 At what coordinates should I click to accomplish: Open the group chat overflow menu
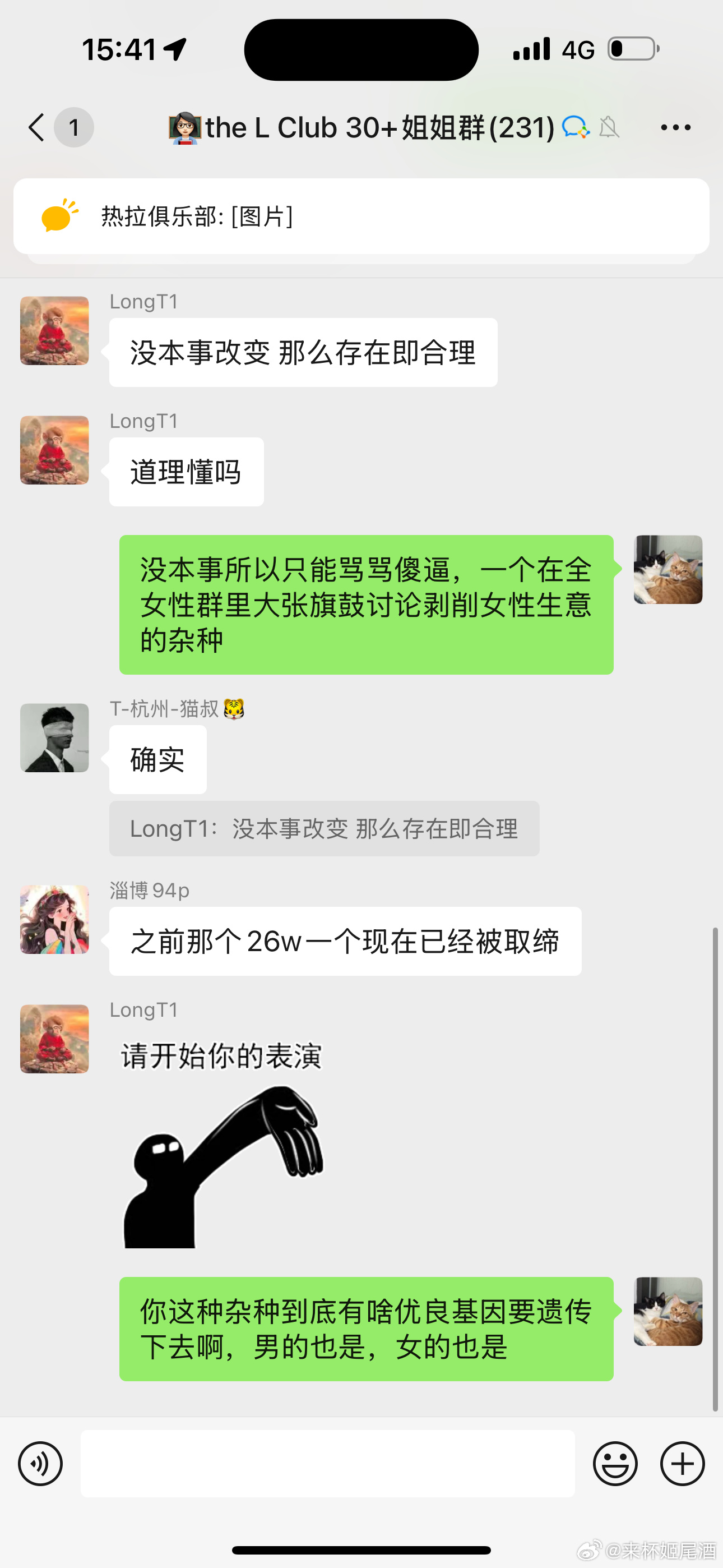point(675,128)
